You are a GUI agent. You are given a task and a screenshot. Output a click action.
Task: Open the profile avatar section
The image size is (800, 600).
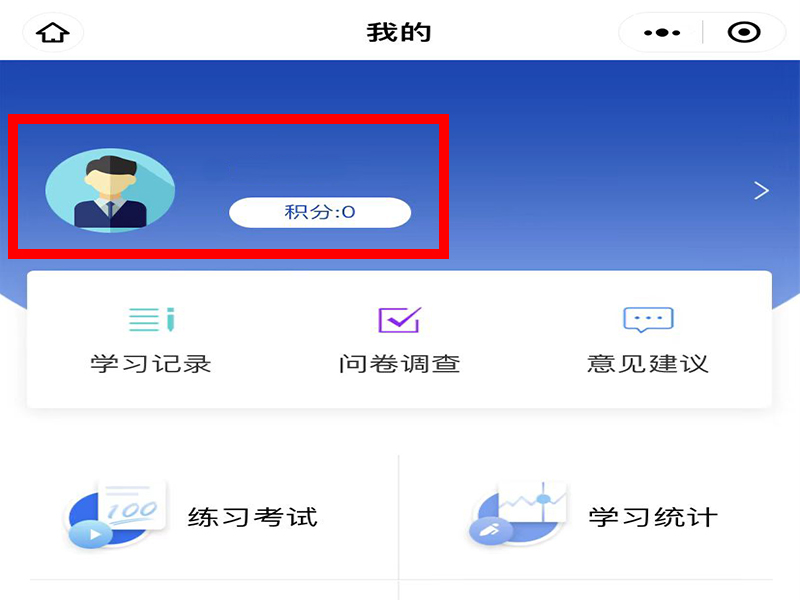[110, 191]
